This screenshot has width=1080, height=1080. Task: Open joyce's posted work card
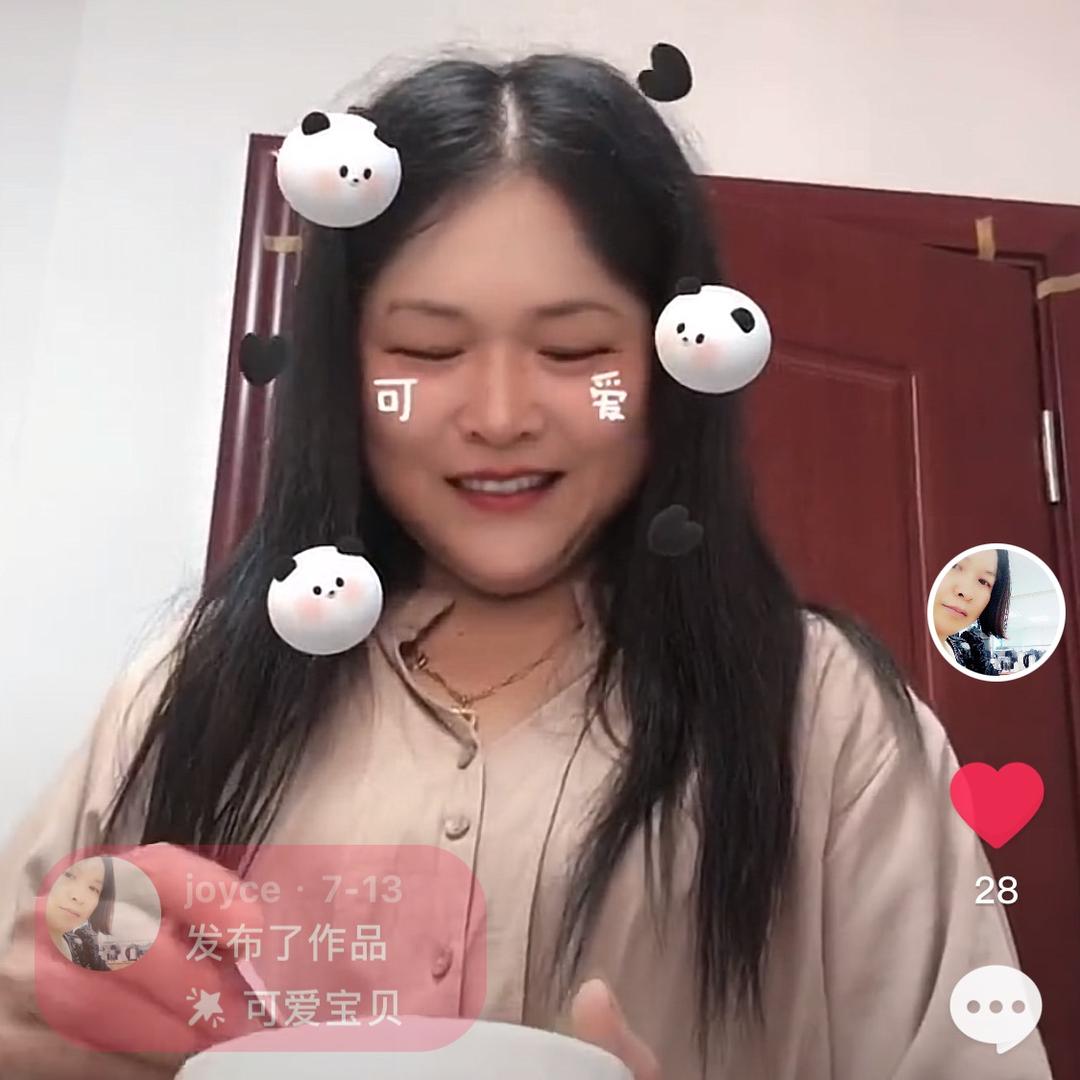[x=260, y=948]
